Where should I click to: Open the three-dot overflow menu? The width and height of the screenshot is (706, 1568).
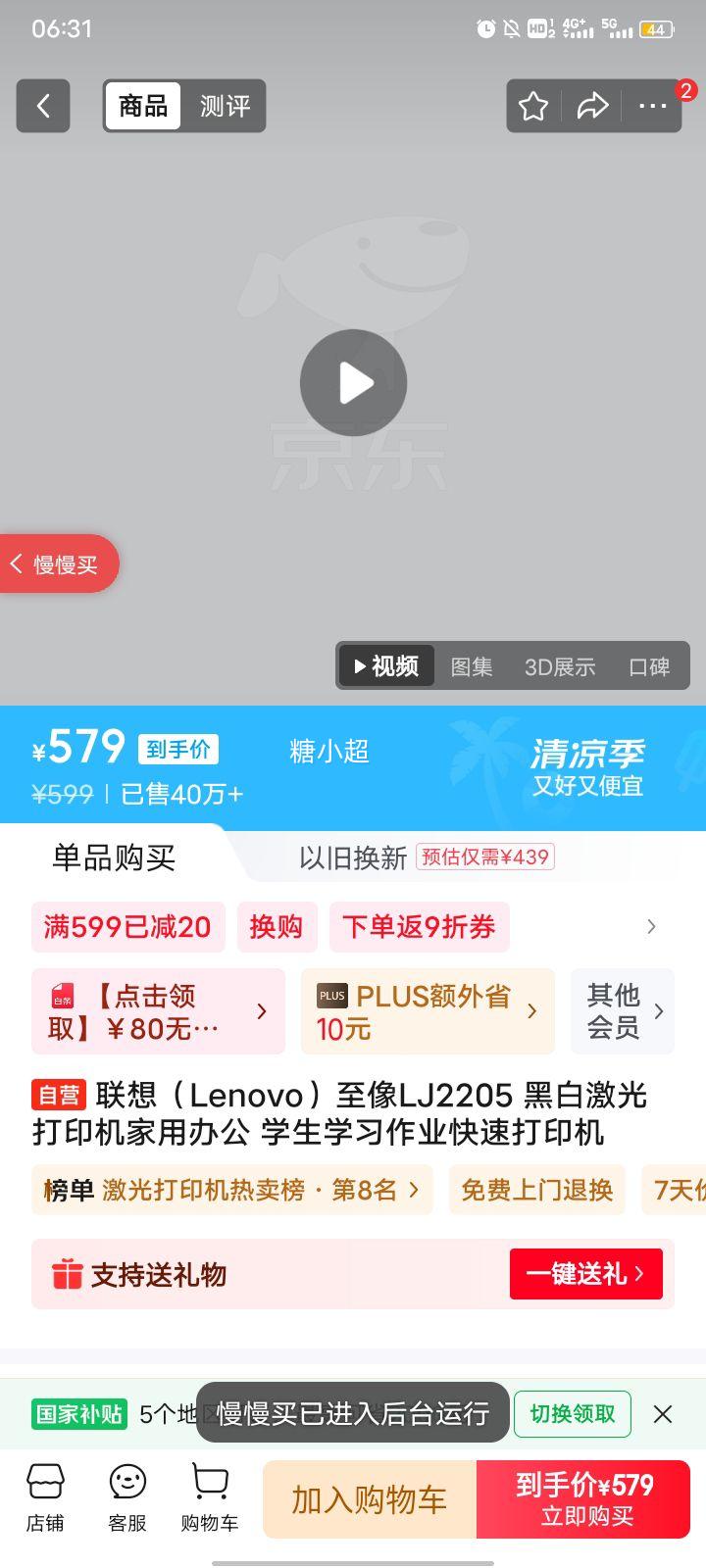coord(652,106)
